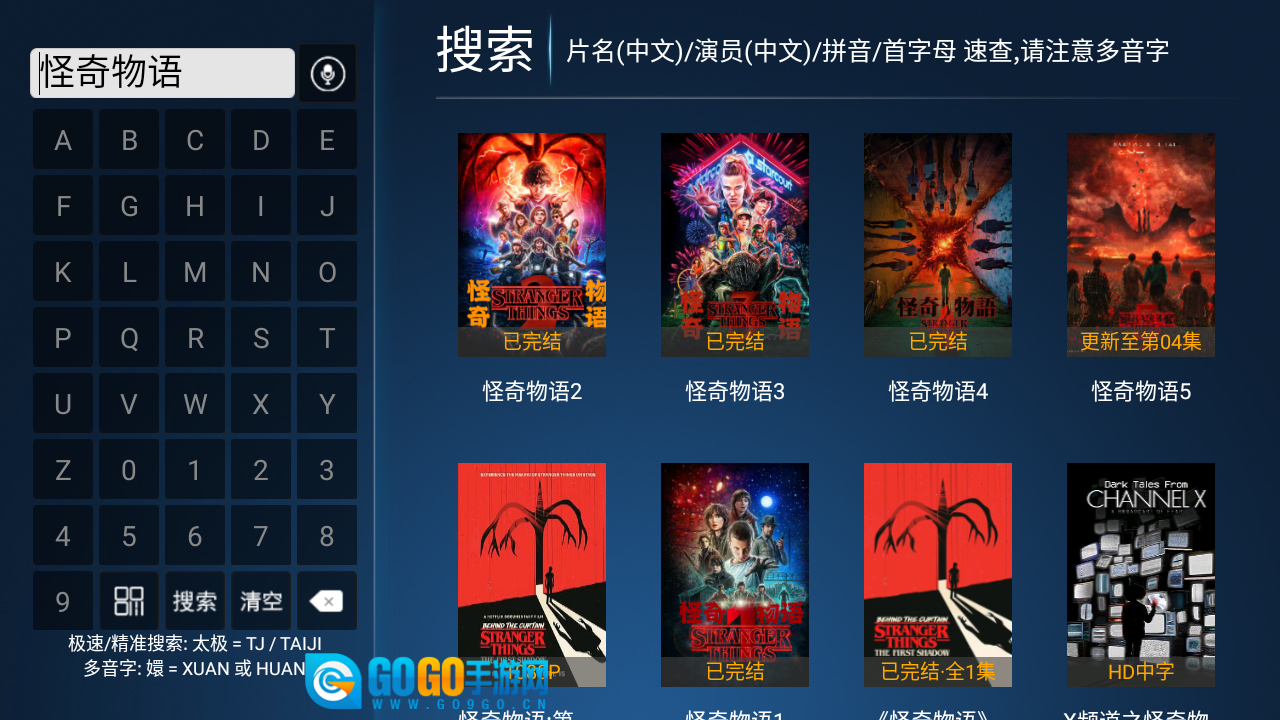Tap the digit 9 key
Image resolution: width=1280 pixels, height=720 pixels.
point(63,601)
